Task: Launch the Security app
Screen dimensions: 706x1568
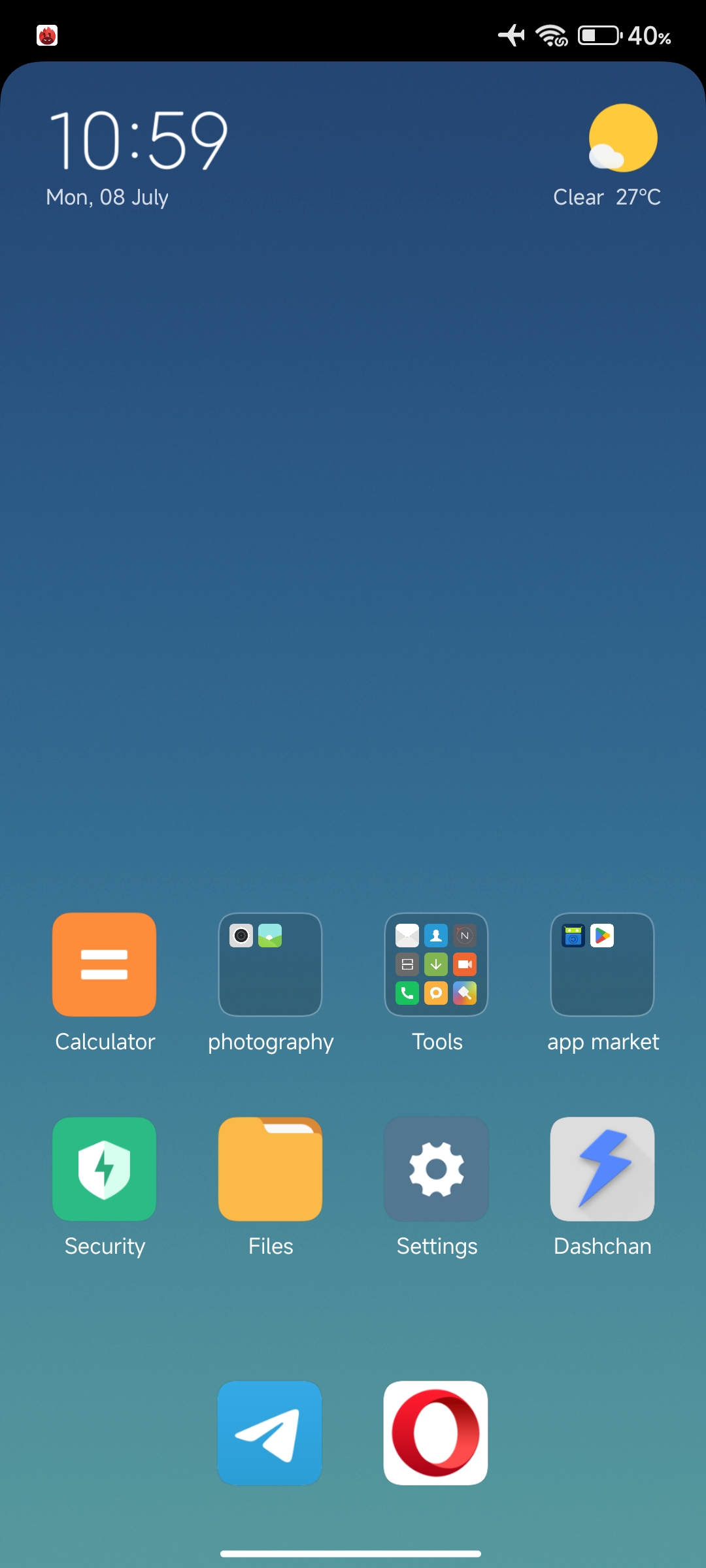Action: (104, 1169)
